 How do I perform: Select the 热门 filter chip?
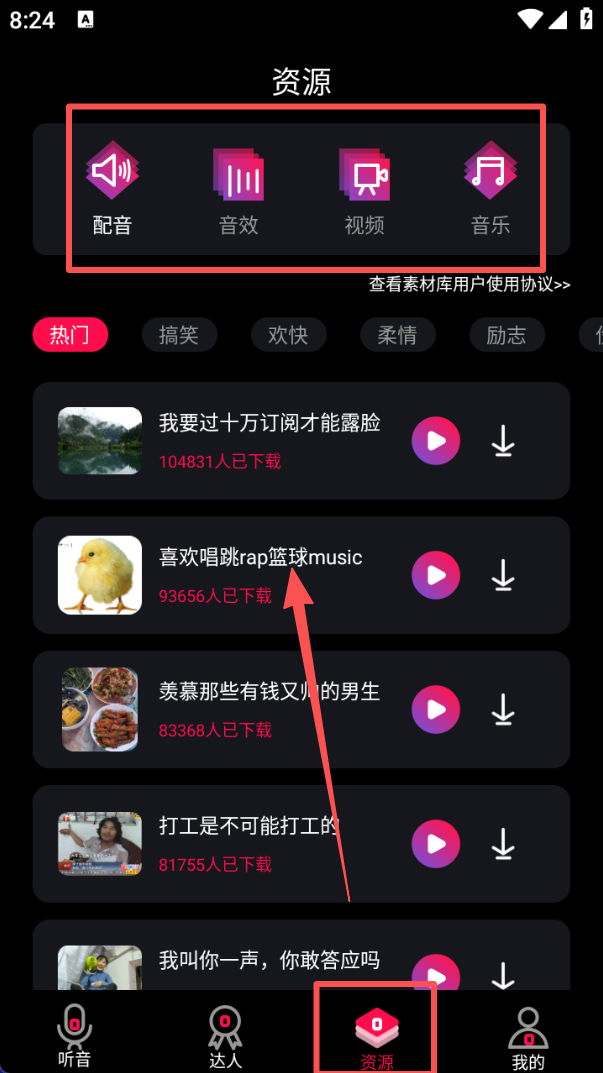70,335
